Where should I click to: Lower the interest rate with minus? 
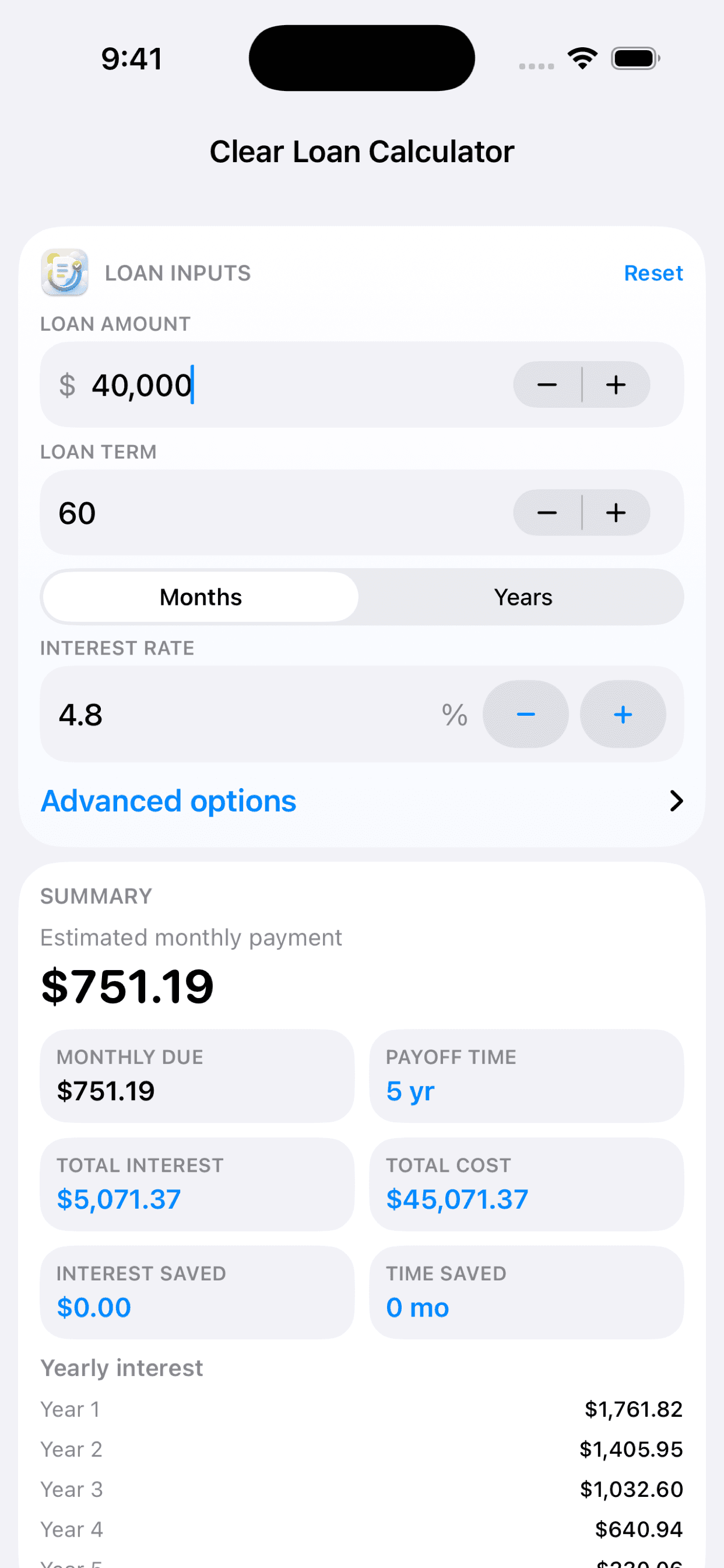[x=526, y=715]
